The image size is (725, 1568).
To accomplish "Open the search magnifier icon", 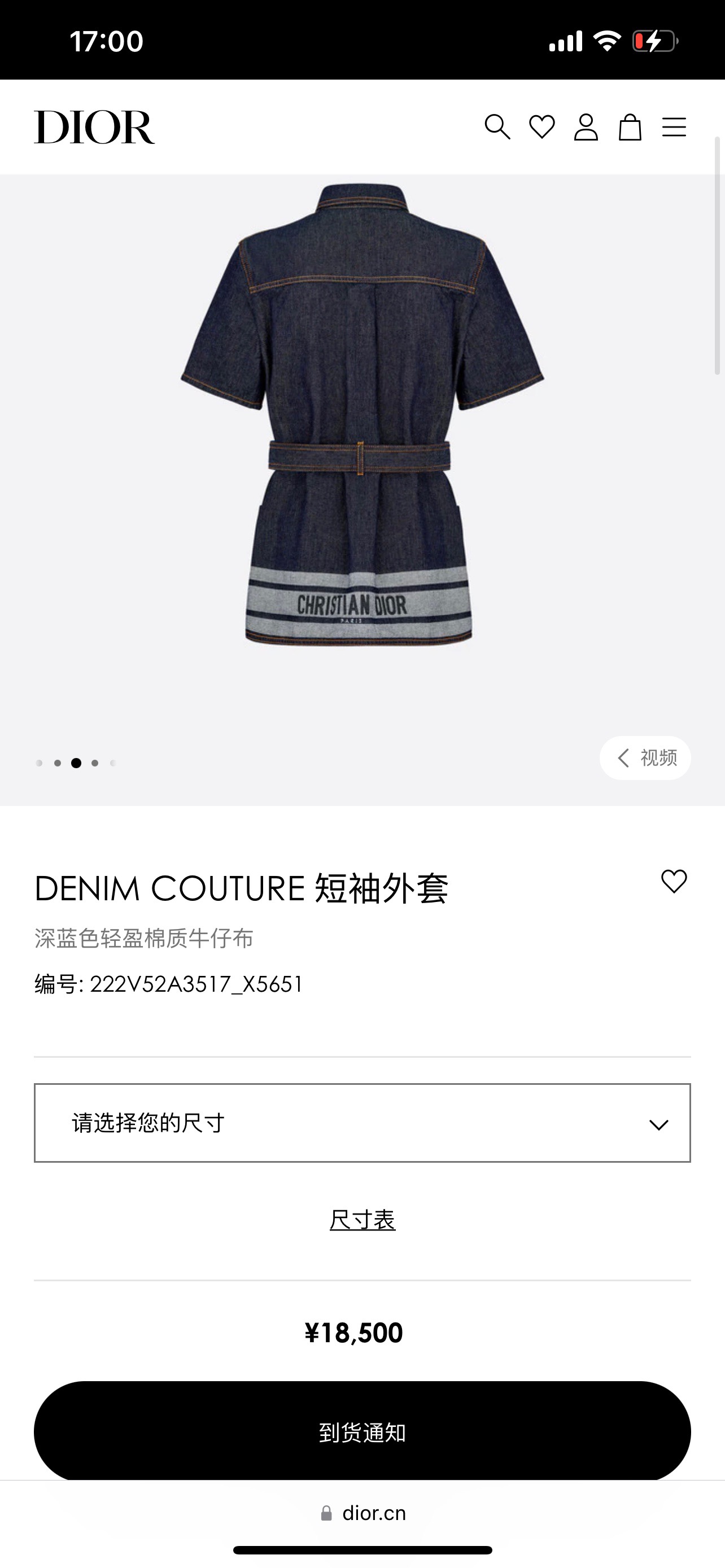I will 497,127.
